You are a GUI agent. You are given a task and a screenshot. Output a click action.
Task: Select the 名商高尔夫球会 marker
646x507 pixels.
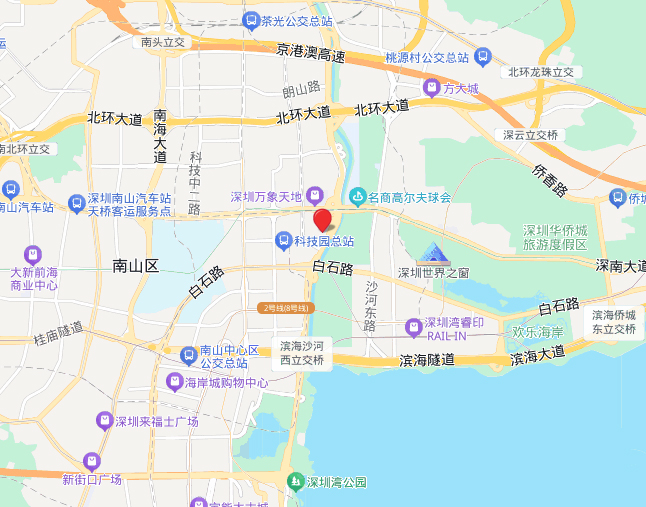pos(358,194)
